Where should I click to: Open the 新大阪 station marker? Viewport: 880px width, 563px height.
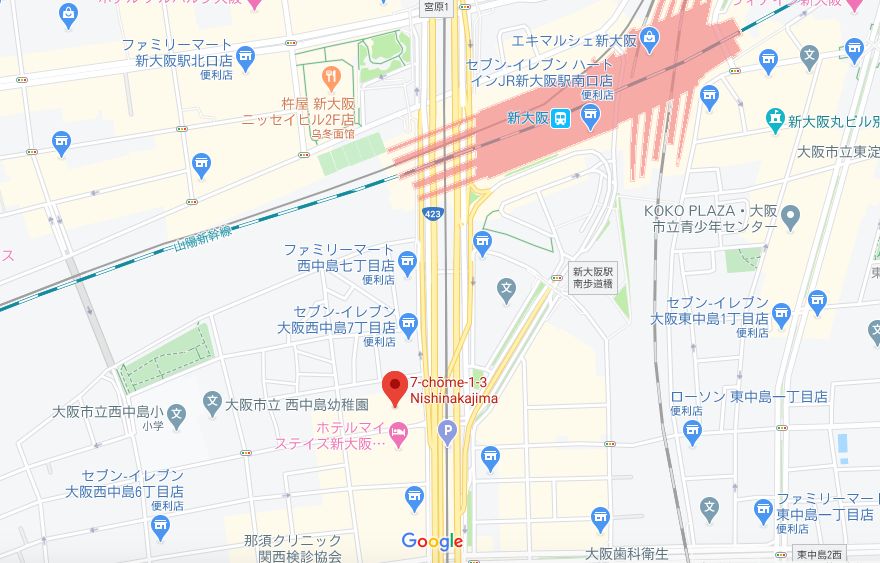[562, 118]
